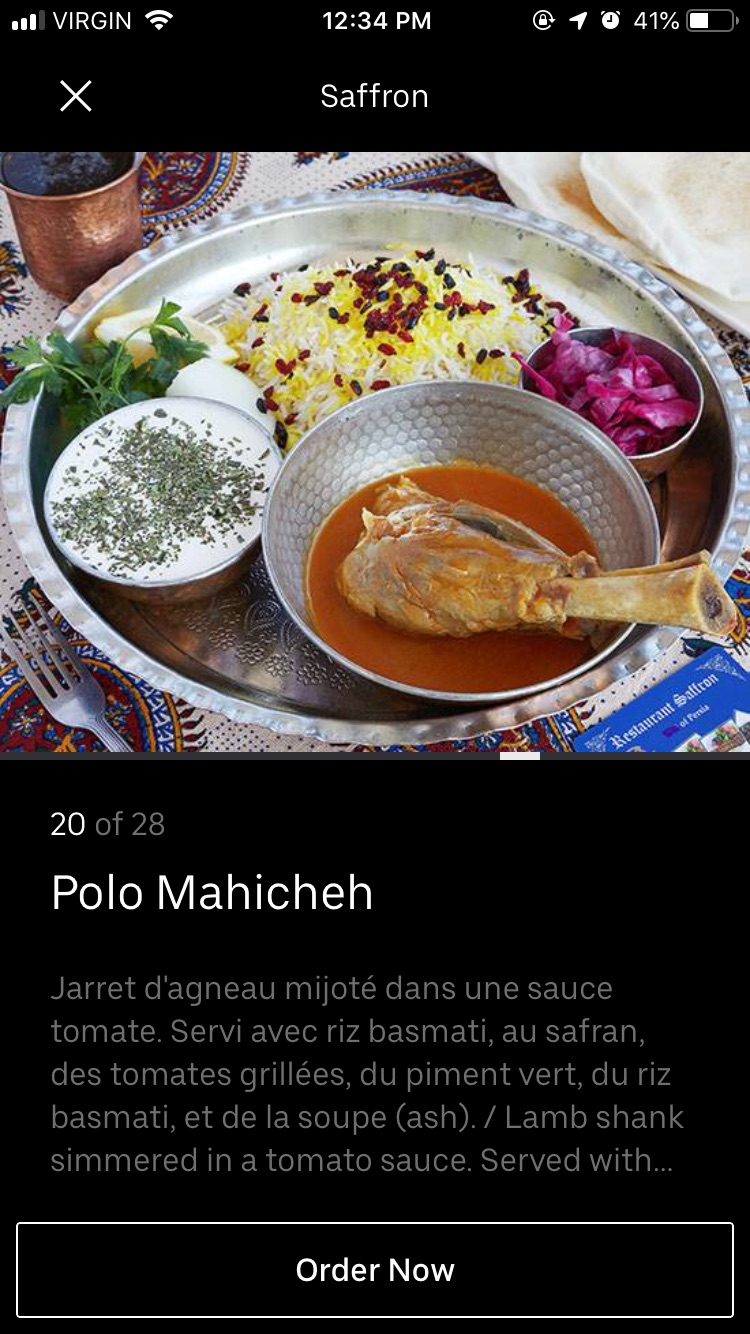Tap Order Now button
The width and height of the screenshot is (750, 1334).
pyautogui.click(x=375, y=1270)
